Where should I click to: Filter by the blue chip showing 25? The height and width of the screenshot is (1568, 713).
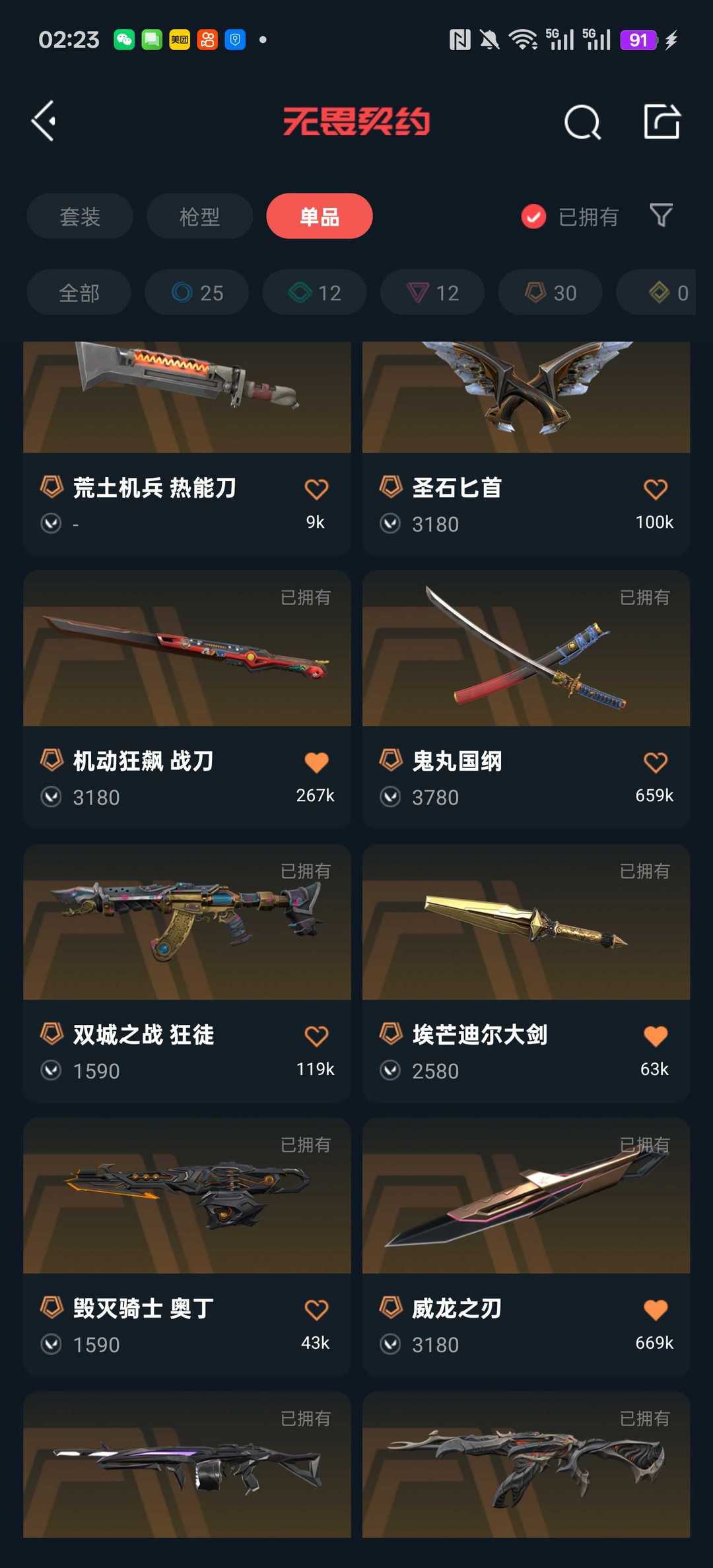coord(197,292)
